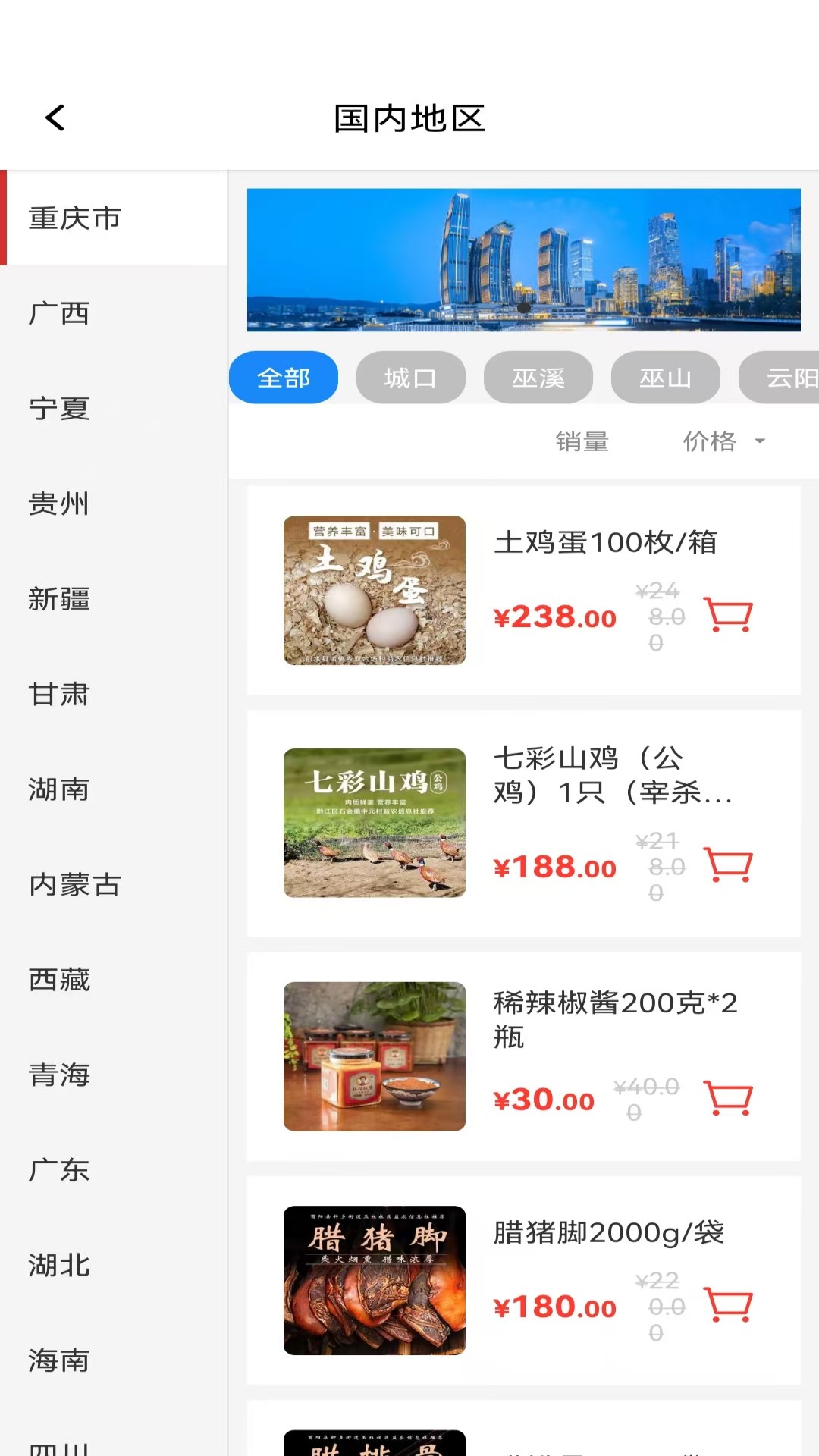
Task: Add 腊猪脚2000g/袋 to the cart
Action: coord(727,1306)
